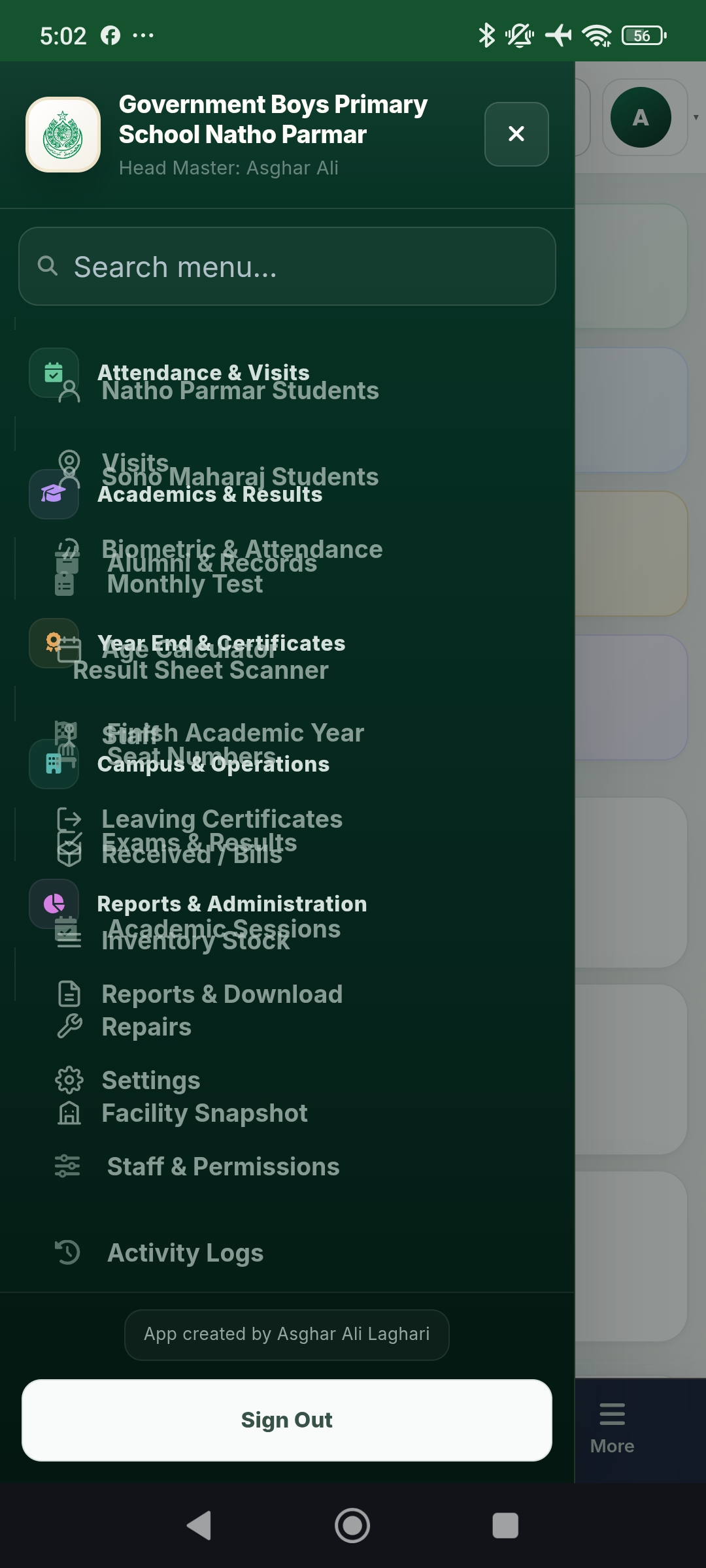Viewport: 706px width, 1568px height.
Task: Go to the home screen
Action: [352, 1526]
